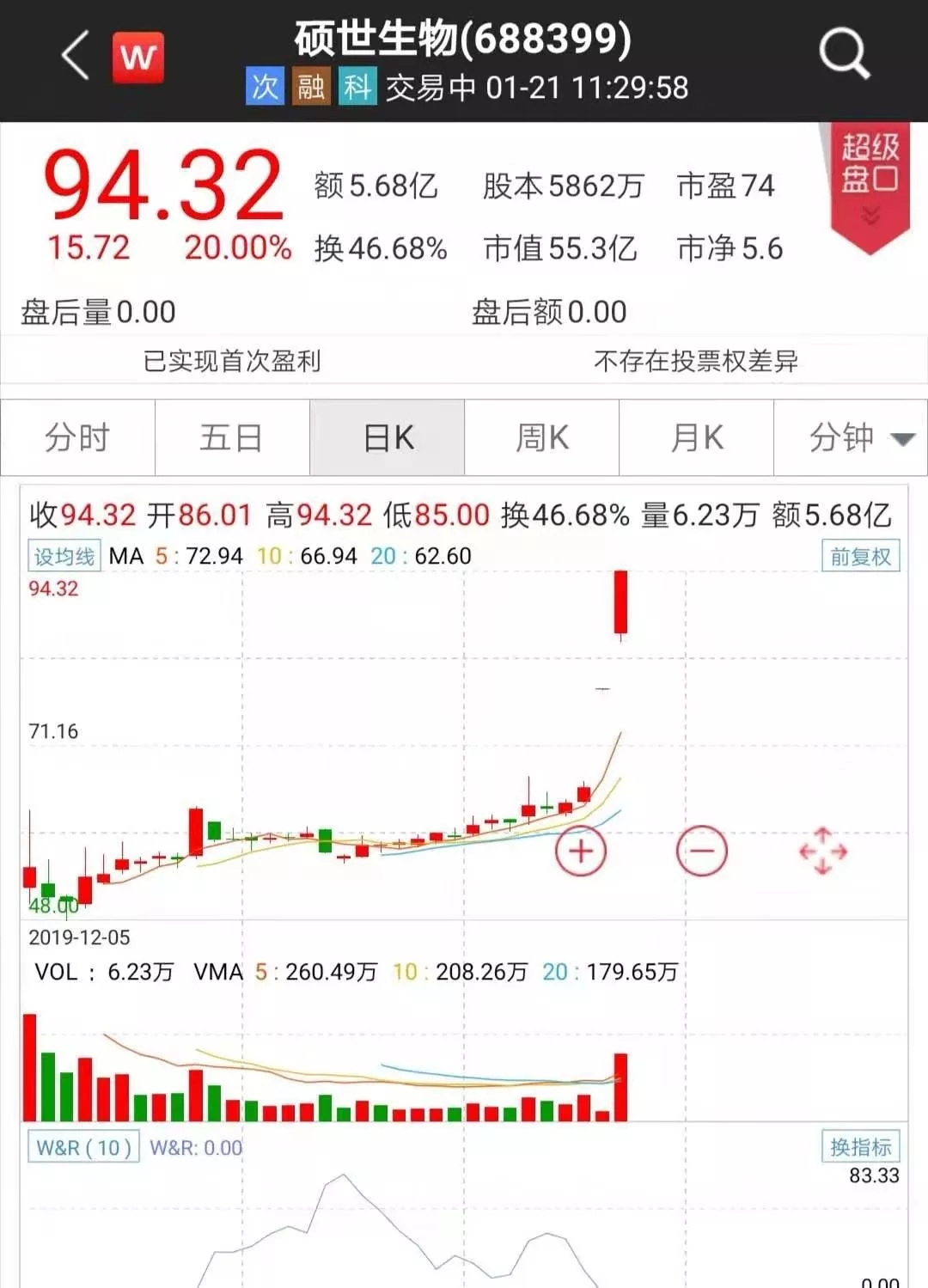Select the 日K chart tab
Viewport: 928px width, 1288px height.
pyautogui.click(x=388, y=437)
